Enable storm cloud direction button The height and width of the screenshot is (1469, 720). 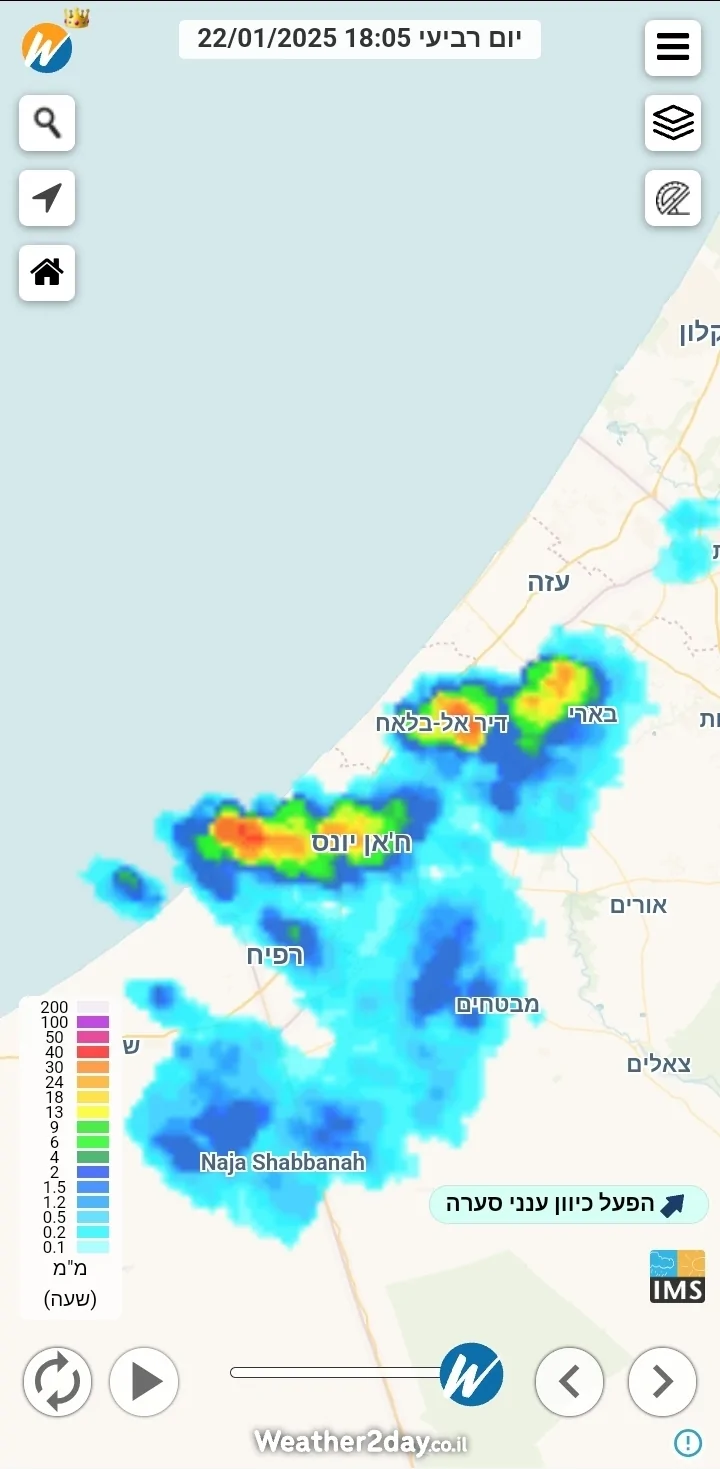pos(569,1204)
